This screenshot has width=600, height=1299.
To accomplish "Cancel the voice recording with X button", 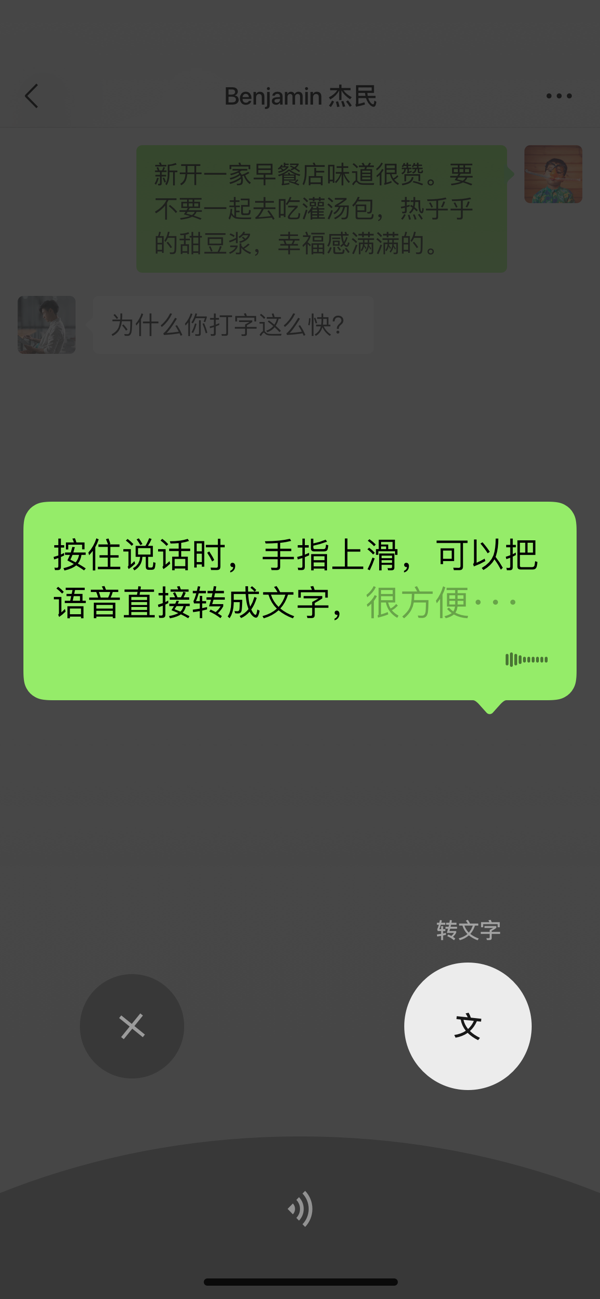I will tap(132, 1026).
